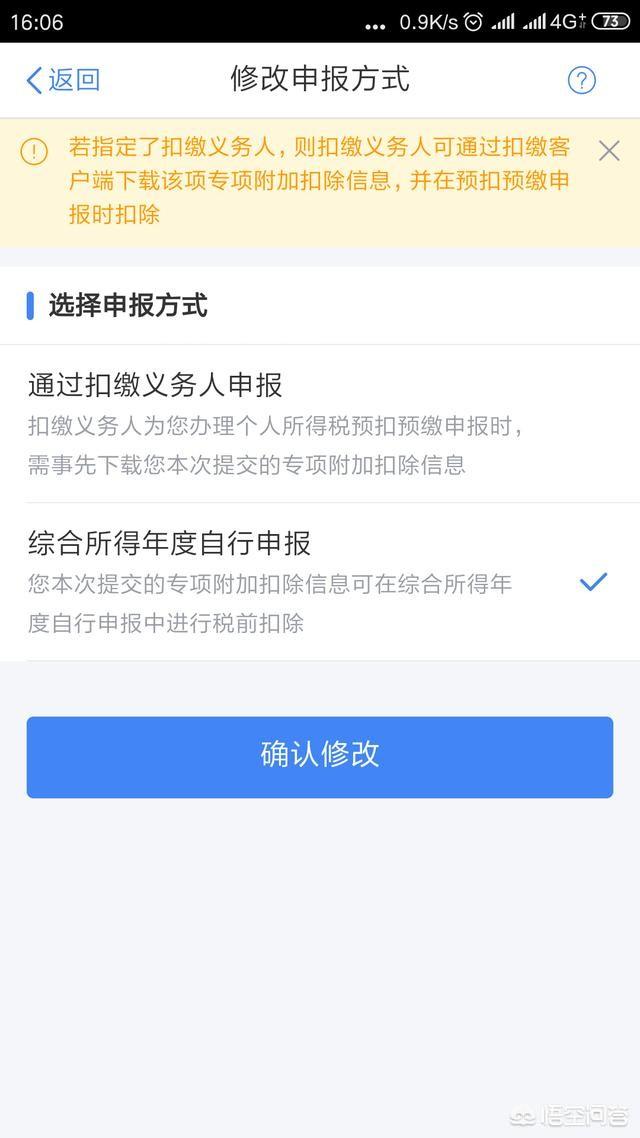This screenshot has width=640, height=1138.
Task: Open the help question mark icon
Action: coord(581,81)
